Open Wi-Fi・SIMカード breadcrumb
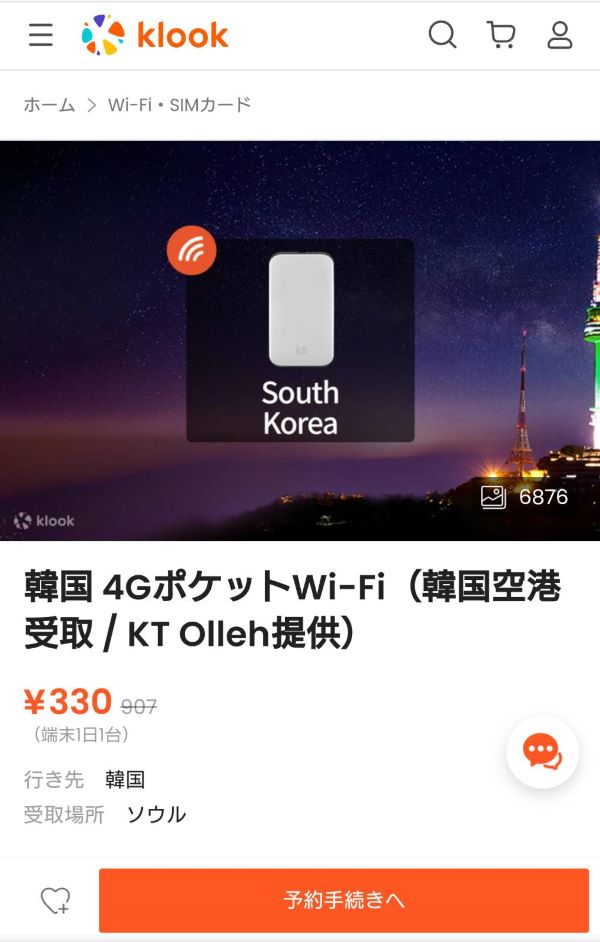The height and width of the screenshot is (942, 600). click(x=179, y=105)
